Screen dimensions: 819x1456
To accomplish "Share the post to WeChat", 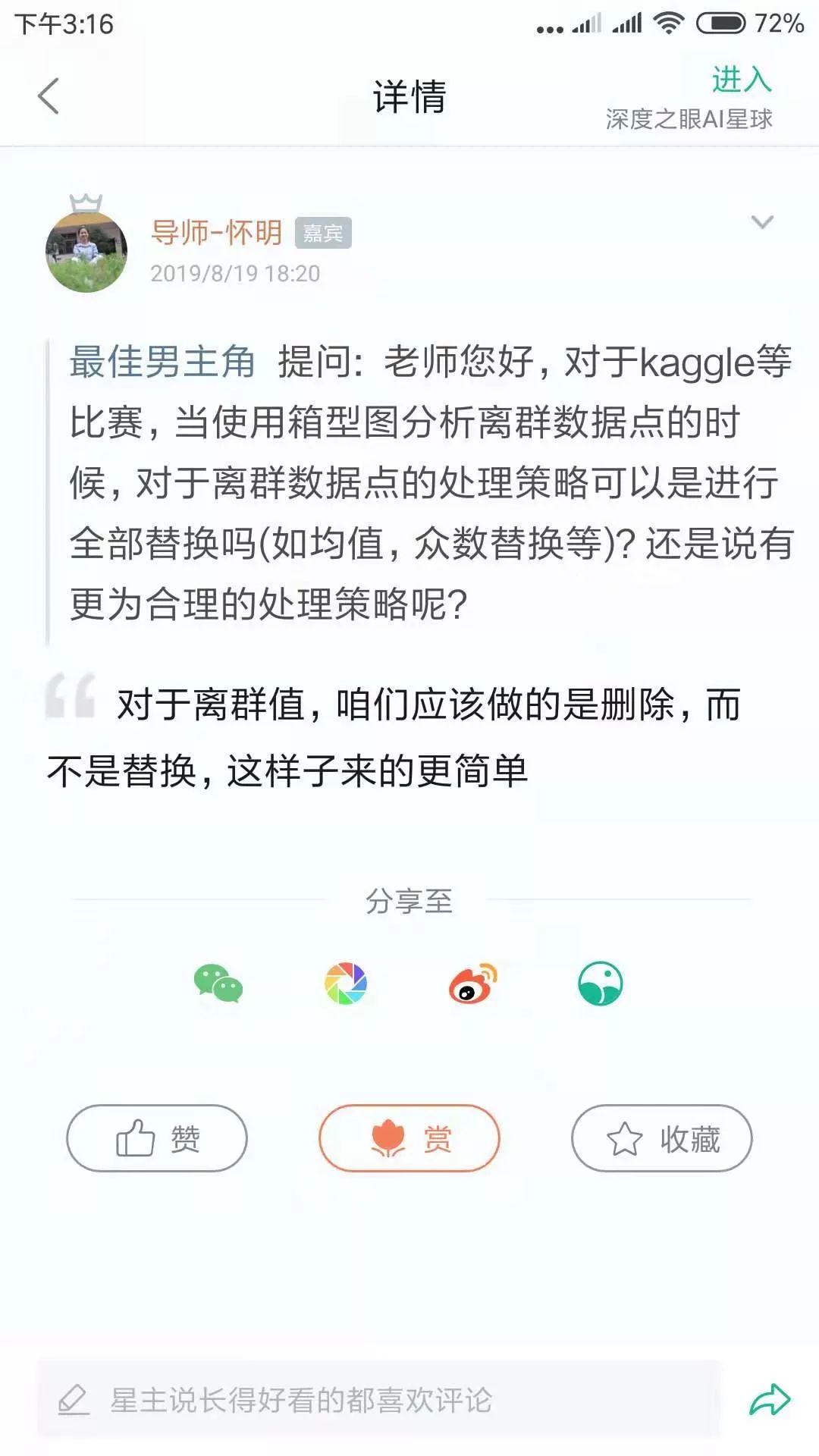I will click(x=218, y=984).
